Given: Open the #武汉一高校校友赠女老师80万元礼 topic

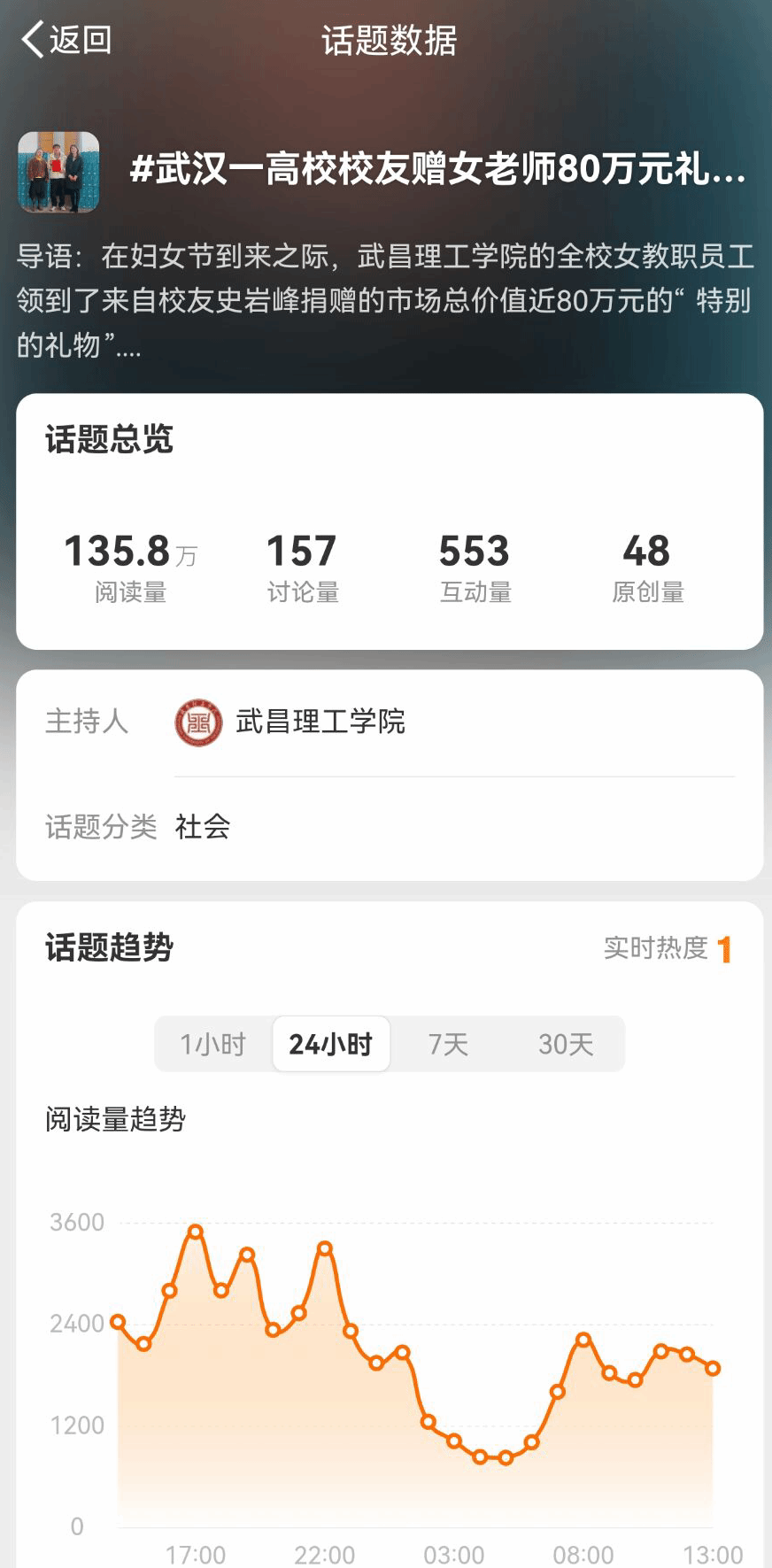Looking at the screenshot, I should (x=437, y=168).
